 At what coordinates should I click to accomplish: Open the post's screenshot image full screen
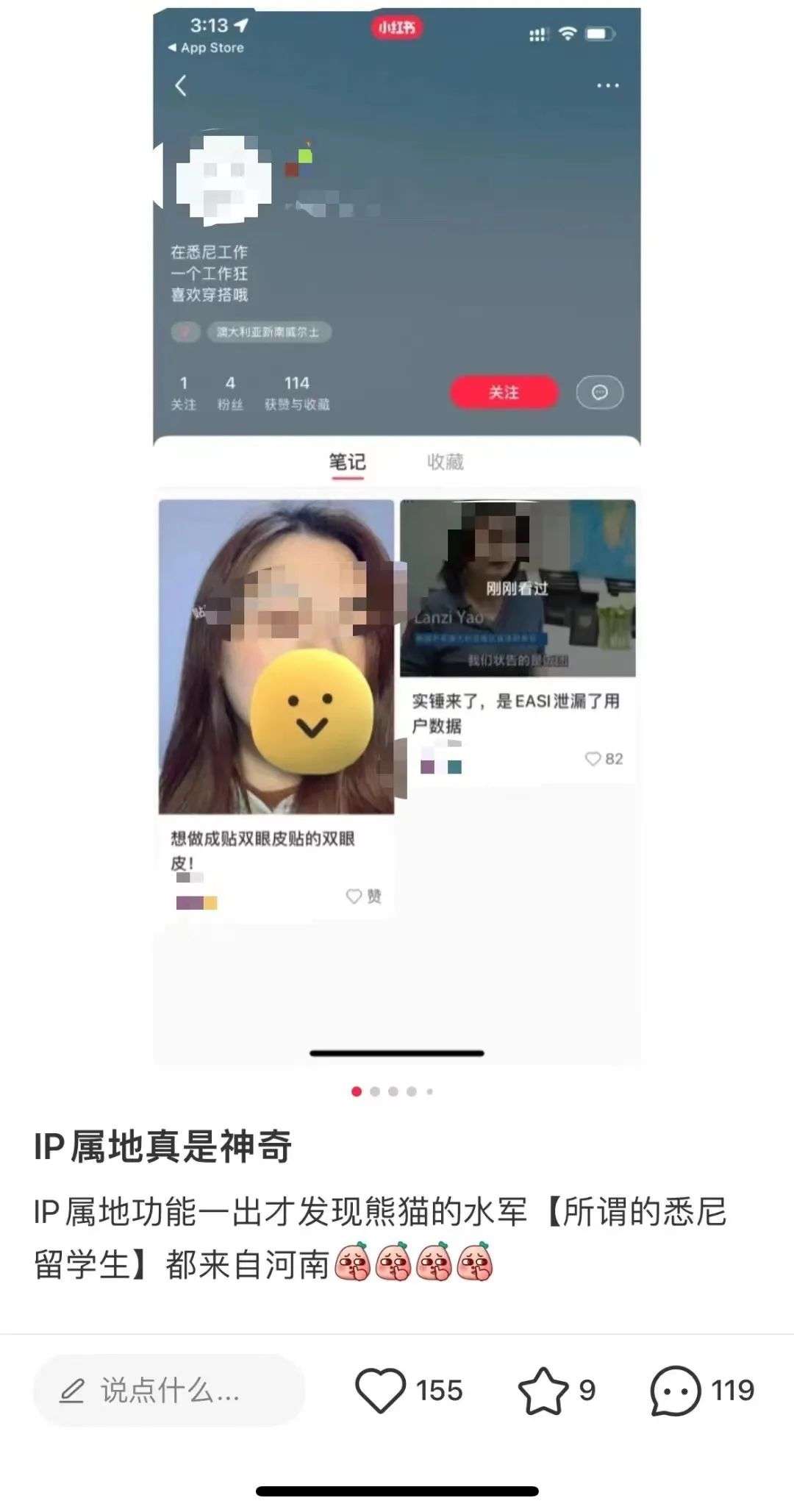(397, 537)
